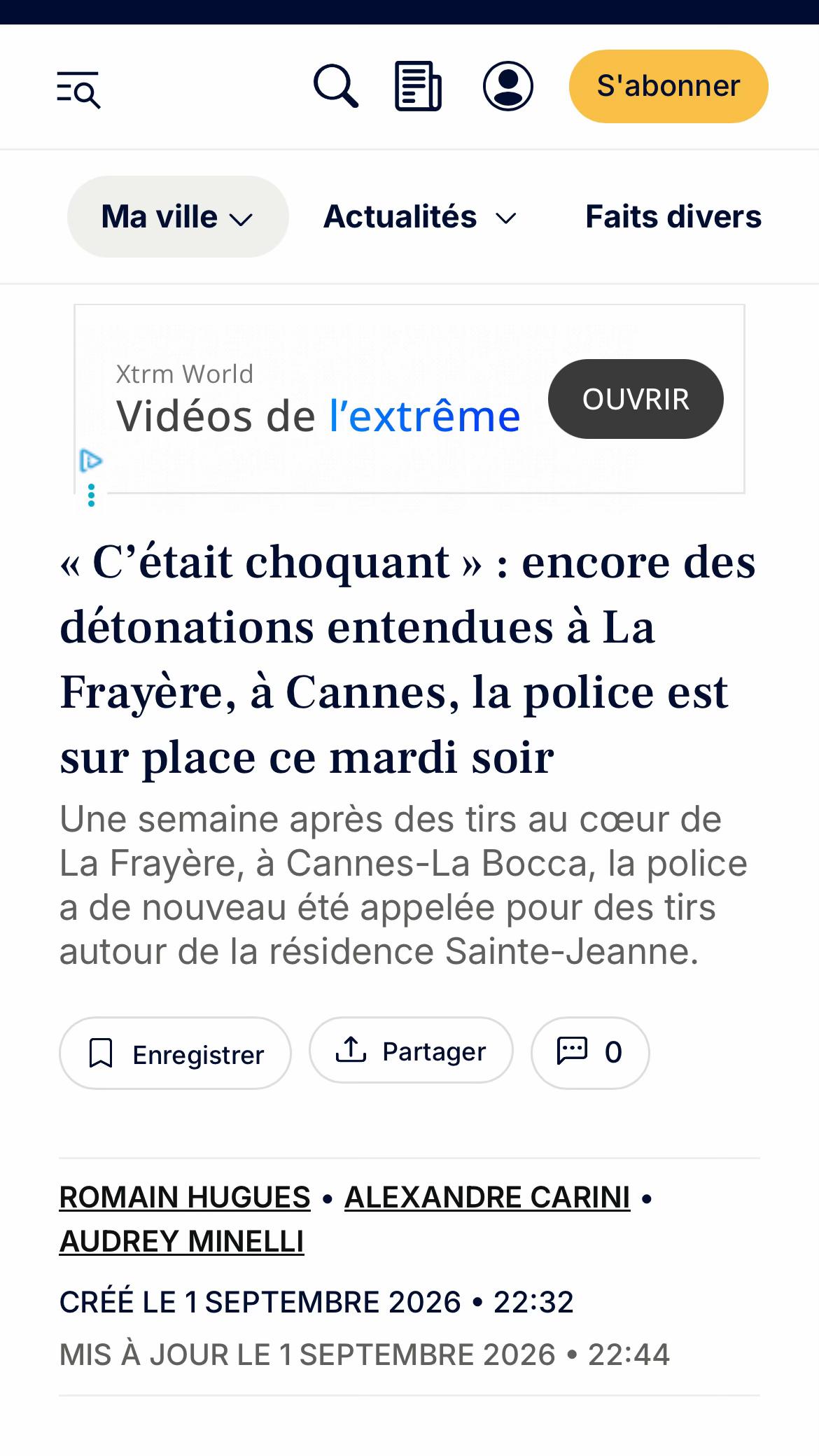Share the article via Partager
The height and width of the screenshot is (1456, 819).
[x=411, y=1051]
